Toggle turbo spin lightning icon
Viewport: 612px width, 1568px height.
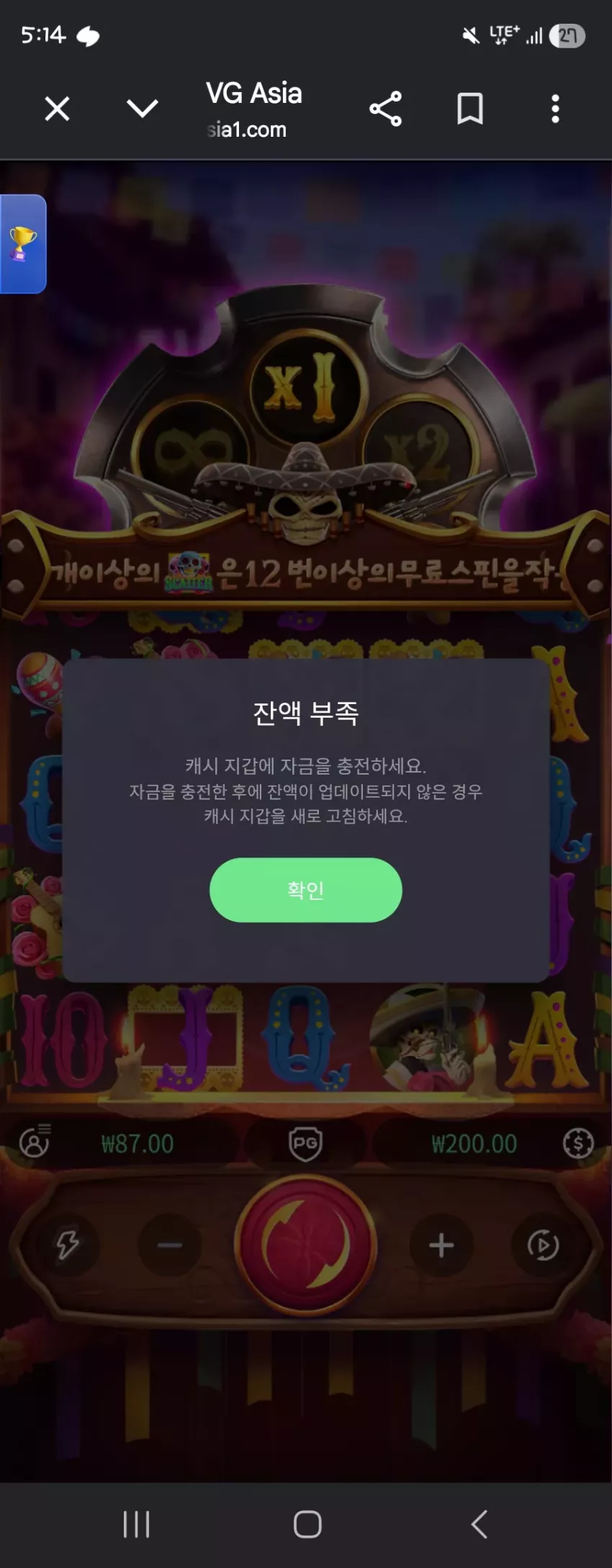point(68,1245)
